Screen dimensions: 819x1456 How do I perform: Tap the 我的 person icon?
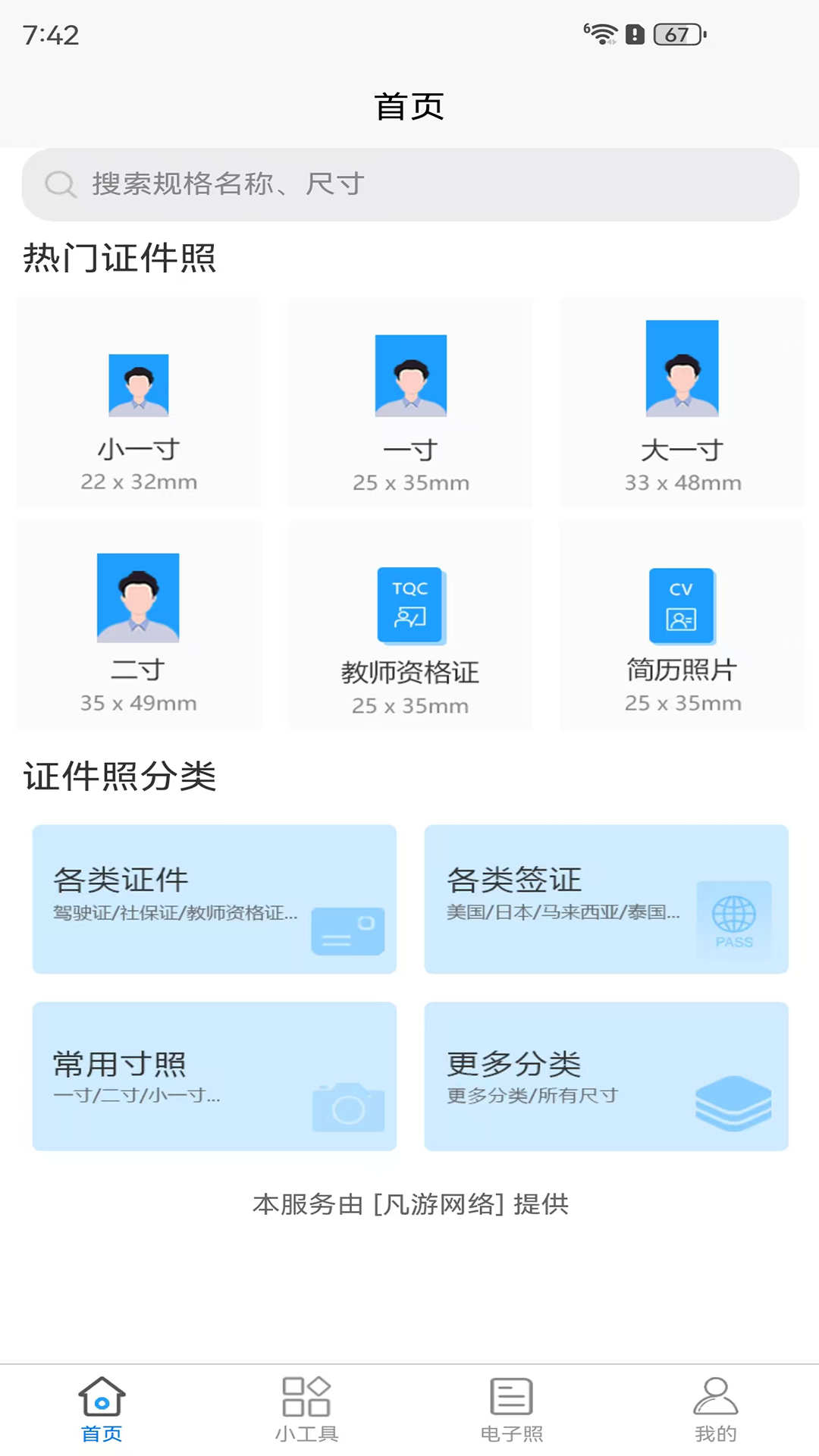click(x=714, y=1401)
